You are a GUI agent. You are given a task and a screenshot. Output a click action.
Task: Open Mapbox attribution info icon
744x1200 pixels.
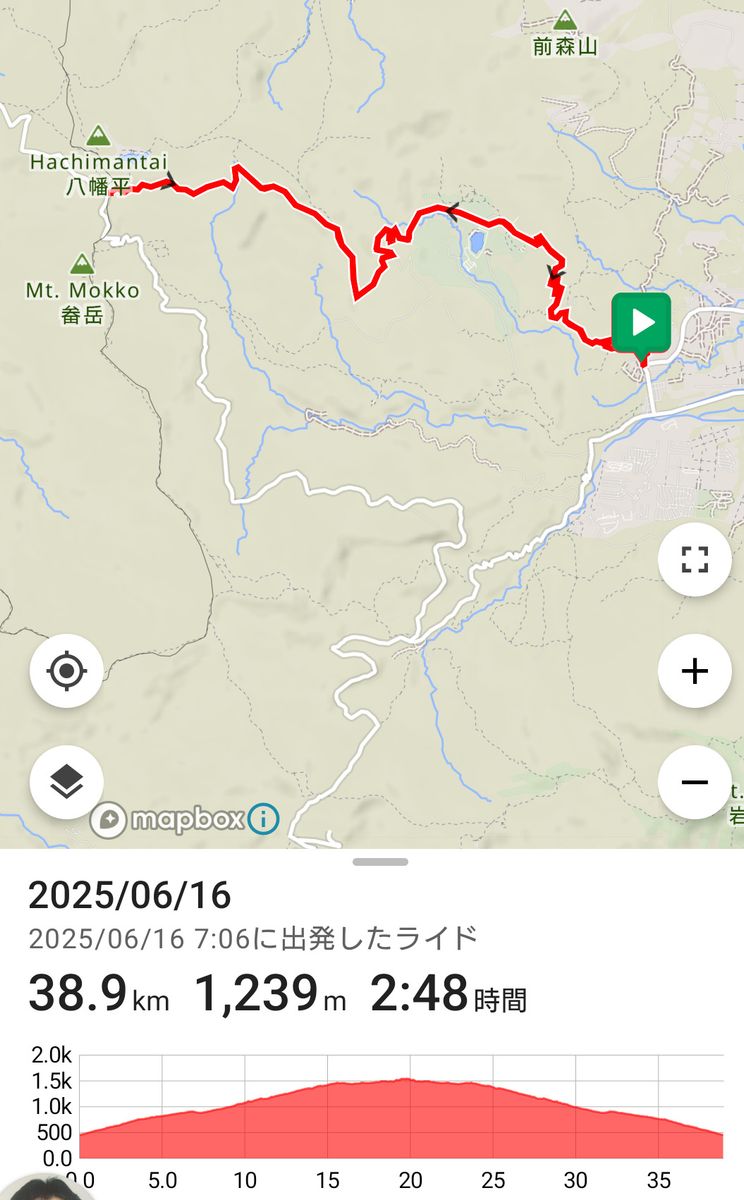(x=263, y=820)
